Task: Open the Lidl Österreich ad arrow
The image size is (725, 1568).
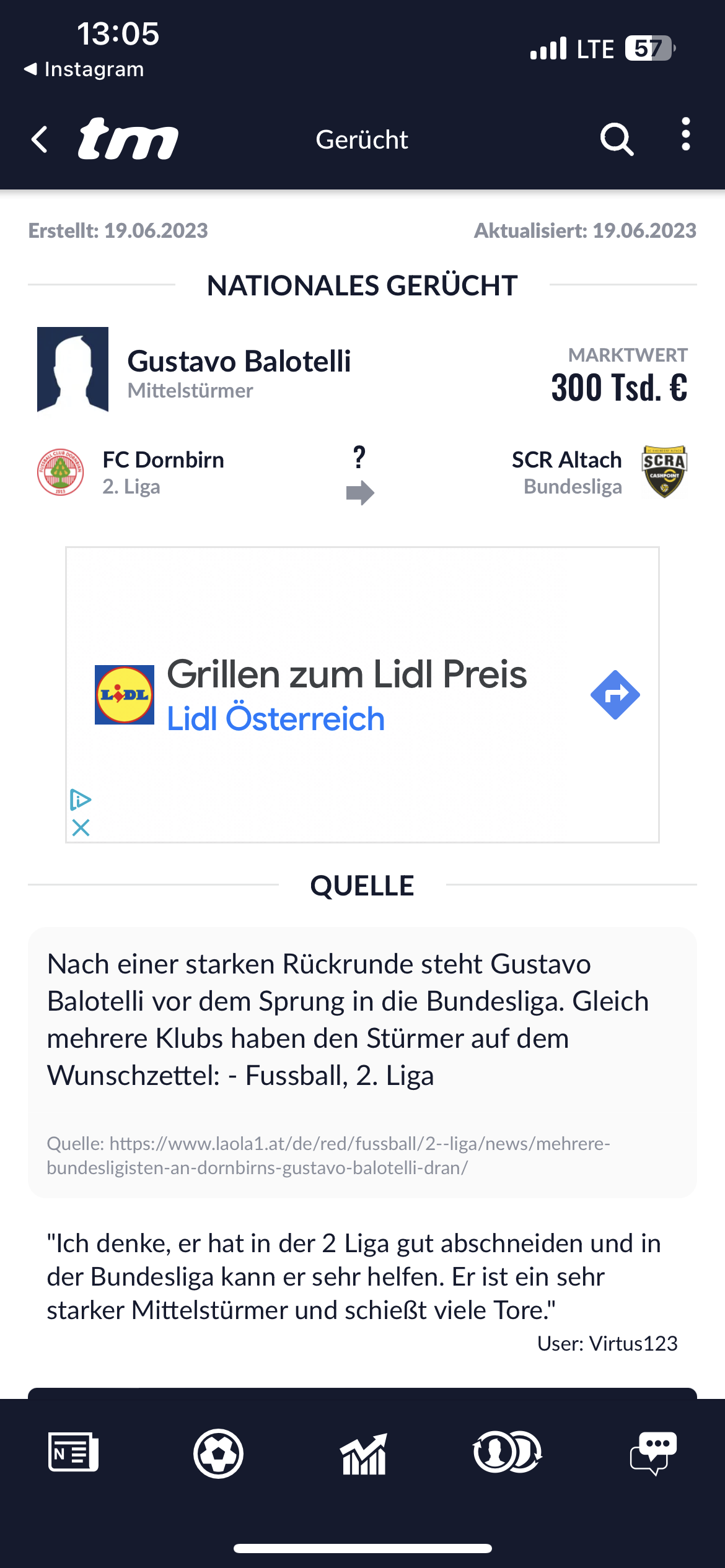Action: tap(615, 695)
